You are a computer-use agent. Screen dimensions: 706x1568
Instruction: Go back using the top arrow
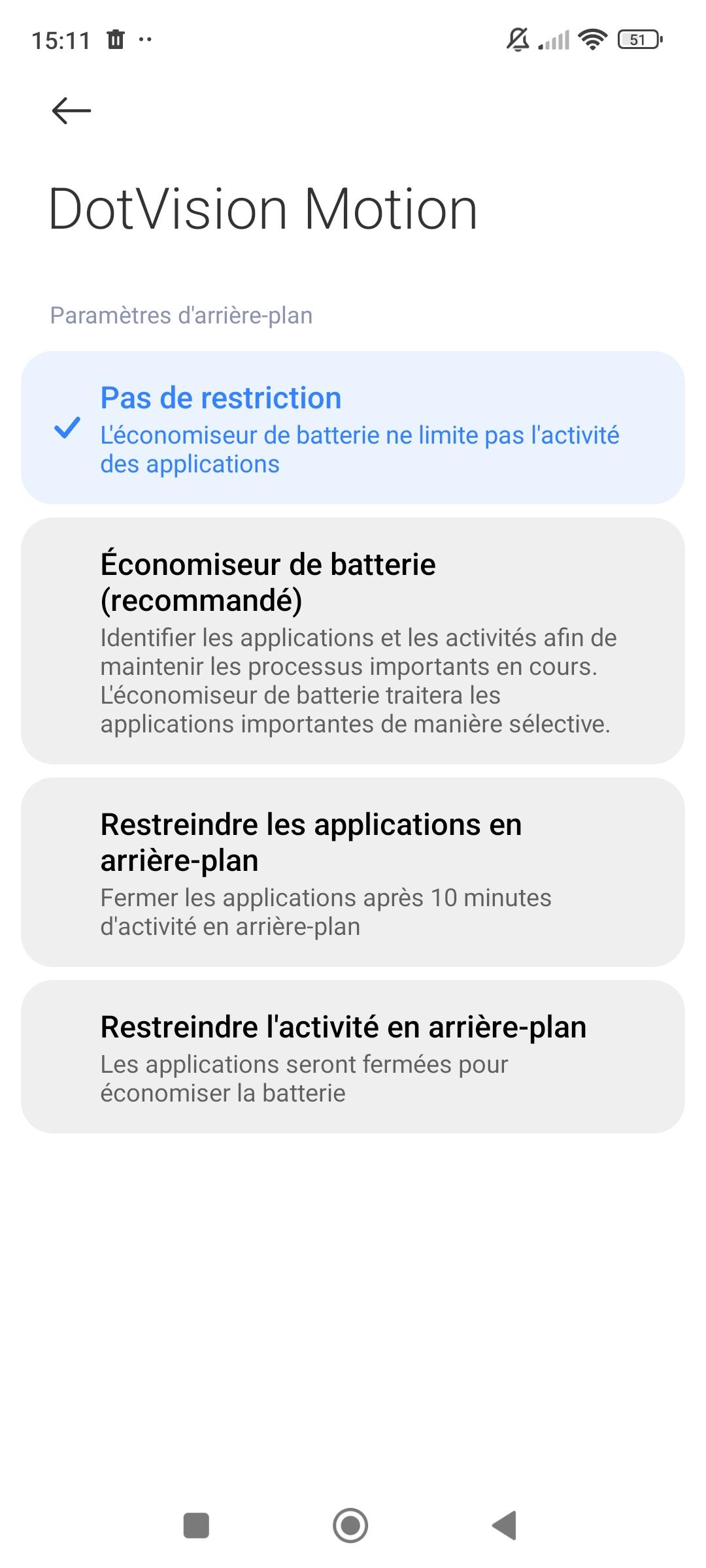click(71, 110)
